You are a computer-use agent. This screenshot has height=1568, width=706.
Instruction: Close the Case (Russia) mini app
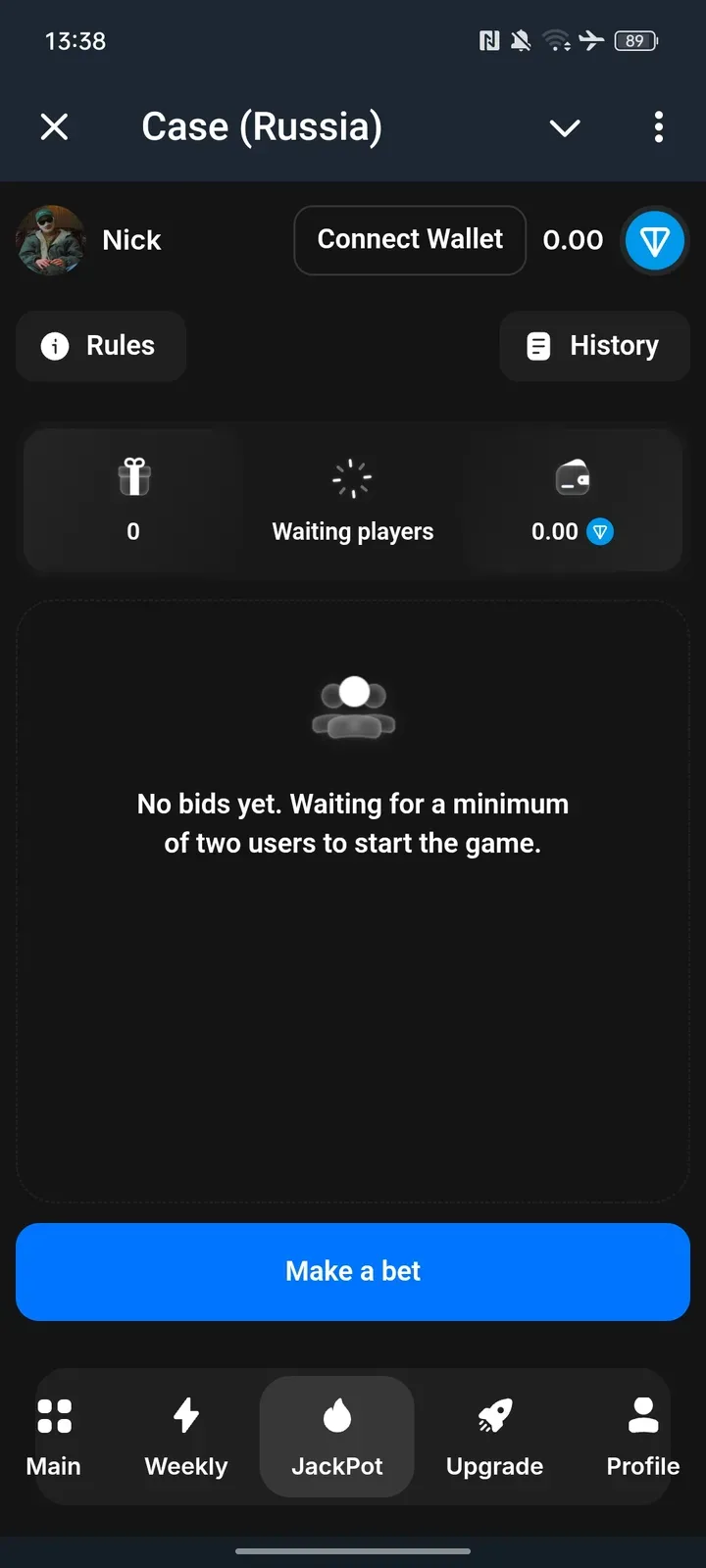[54, 126]
